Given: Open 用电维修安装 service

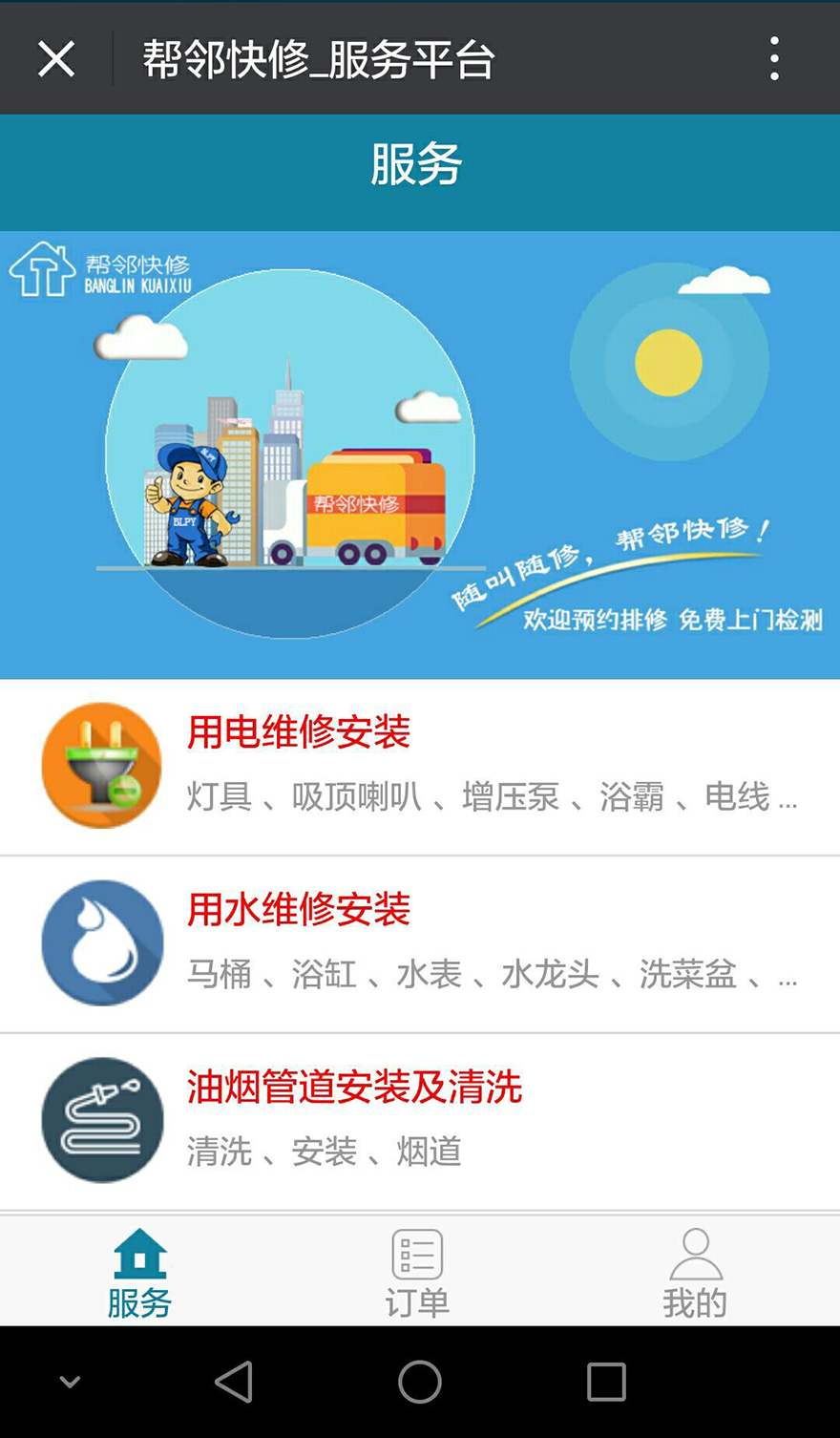Looking at the screenshot, I should (420, 767).
